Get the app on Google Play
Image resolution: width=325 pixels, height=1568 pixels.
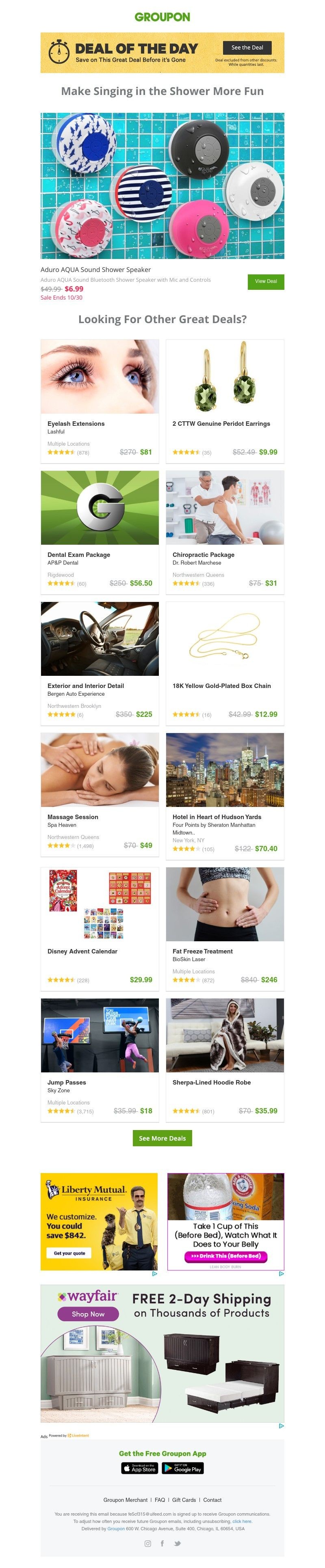tap(182, 1469)
